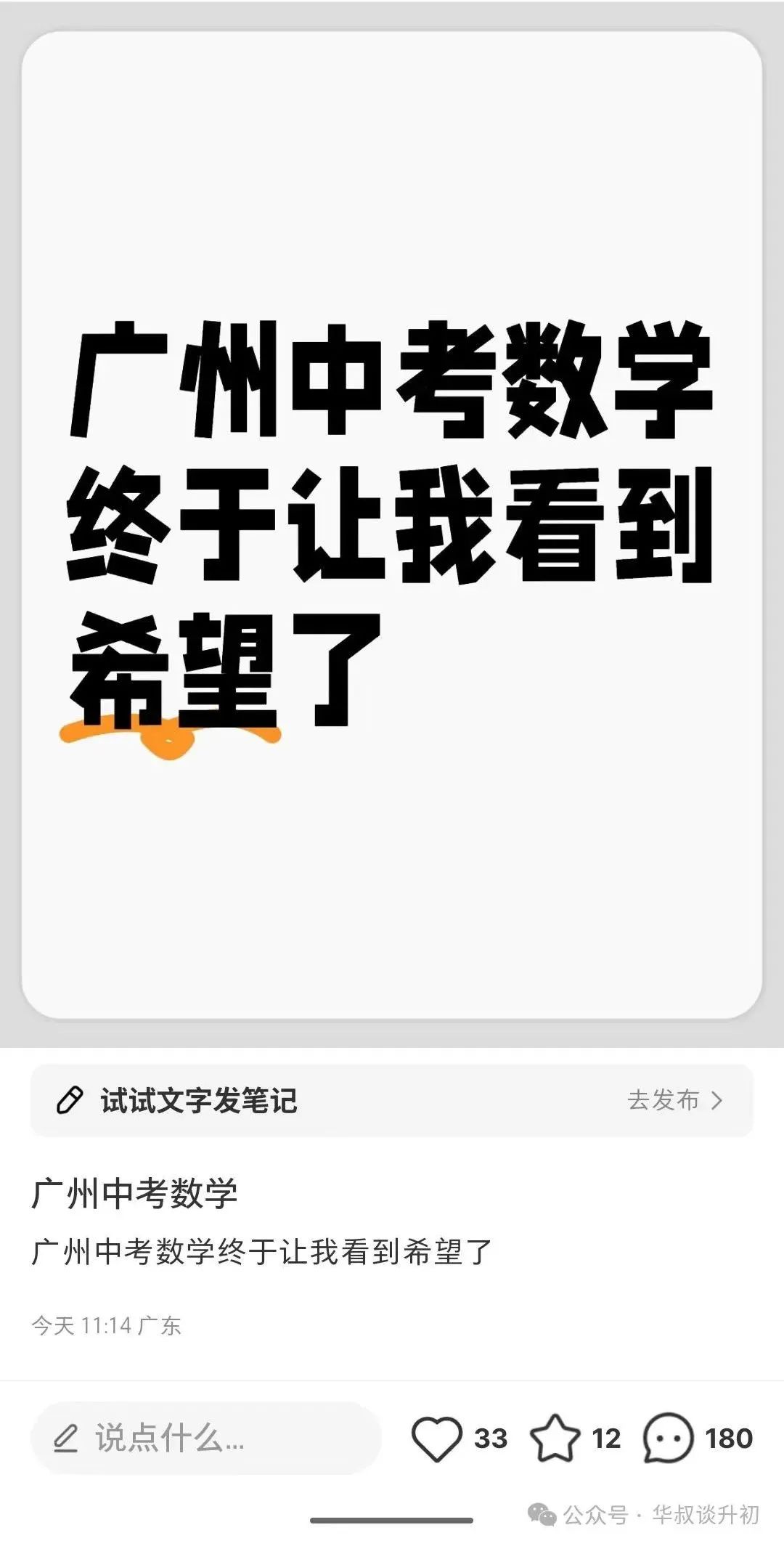Open the comments bubble icon

[669, 1438]
